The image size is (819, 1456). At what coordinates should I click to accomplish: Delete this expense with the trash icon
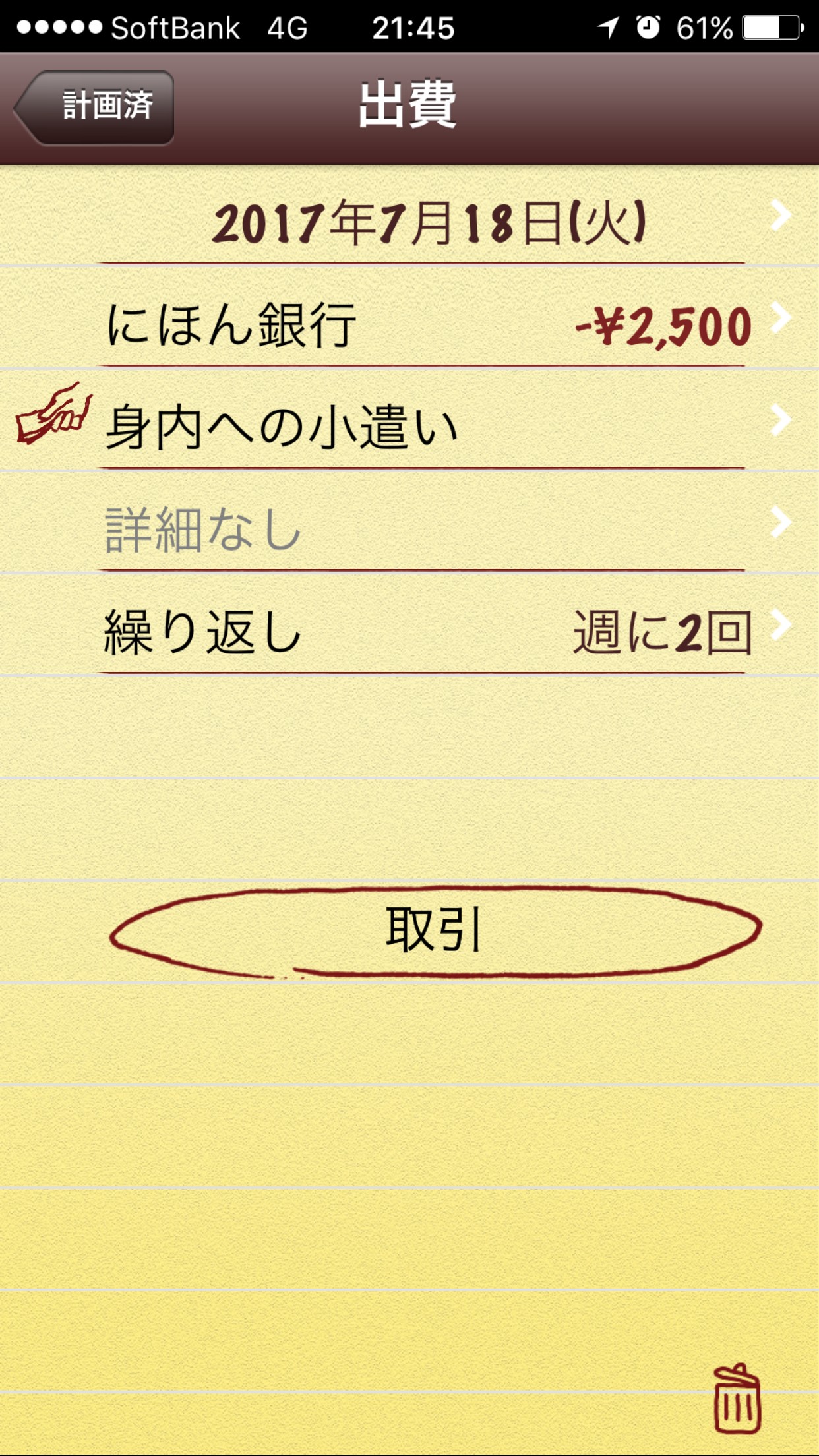pyautogui.click(x=737, y=1399)
